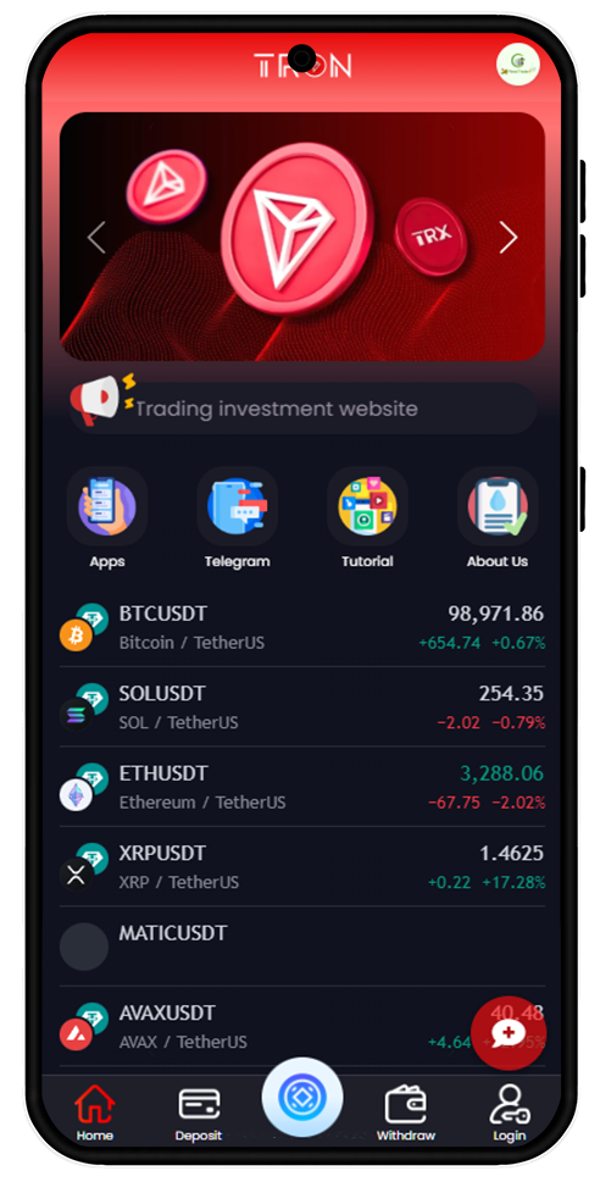The width and height of the screenshot is (600, 1182).
Task: Open the XRPUSDT trading pair
Action: (x=300, y=867)
